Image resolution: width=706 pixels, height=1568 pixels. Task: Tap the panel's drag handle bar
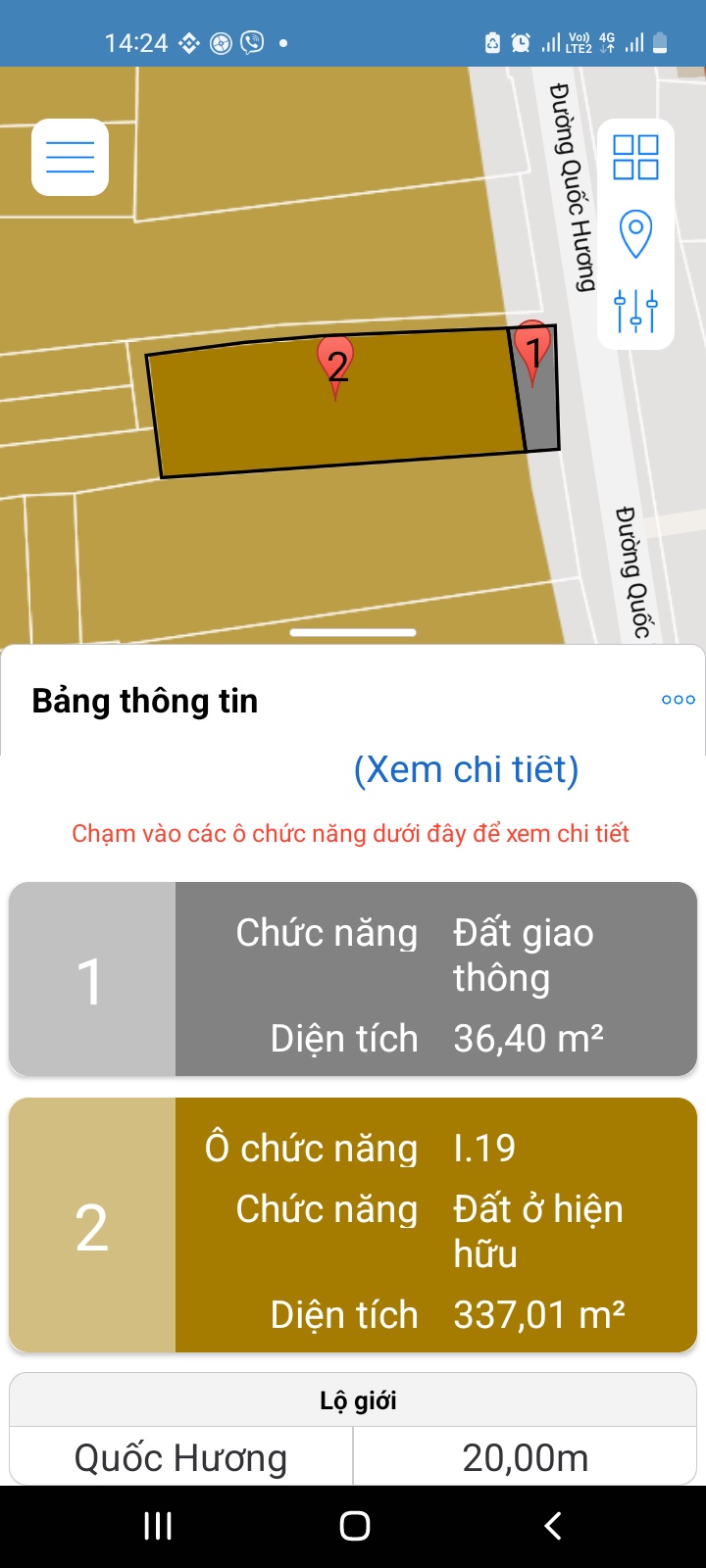pos(353,633)
